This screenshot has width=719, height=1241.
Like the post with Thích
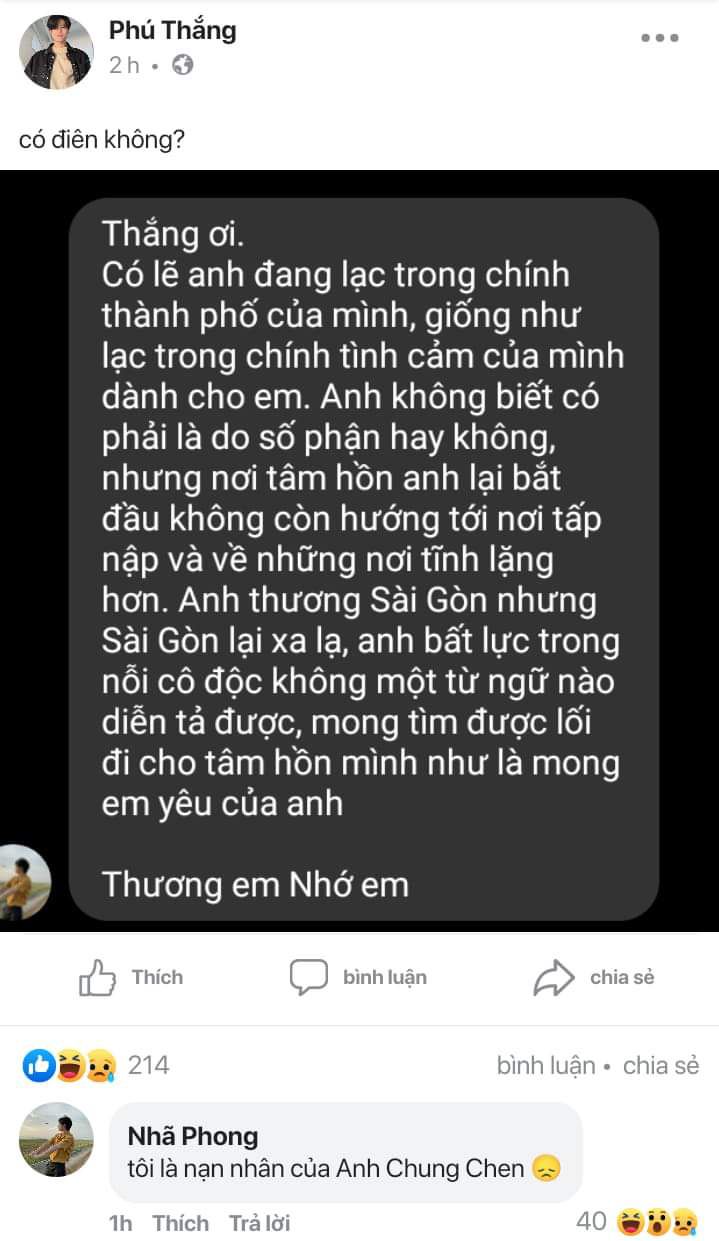[x=131, y=977]
